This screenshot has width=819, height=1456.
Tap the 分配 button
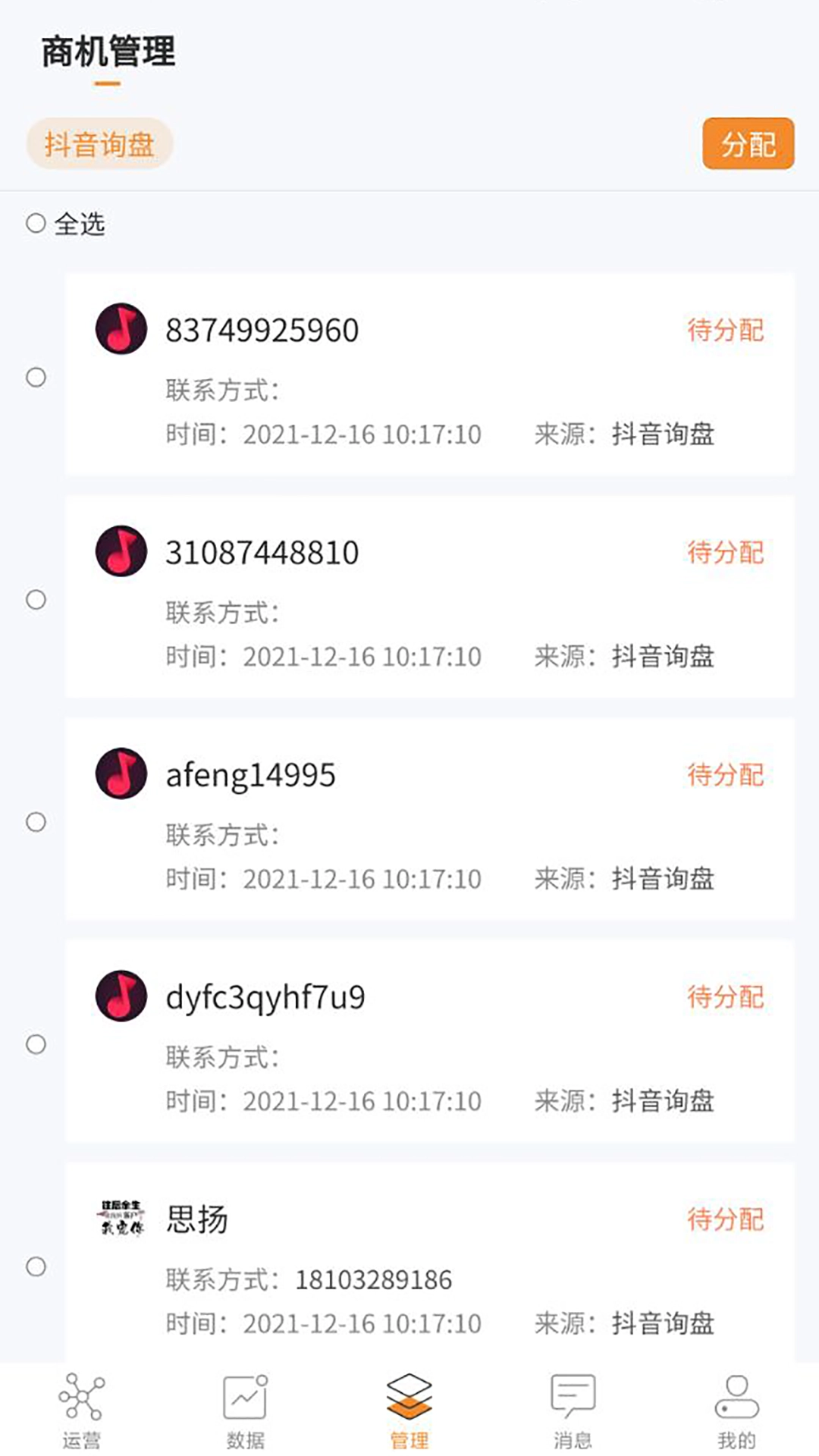click(748, 143)
